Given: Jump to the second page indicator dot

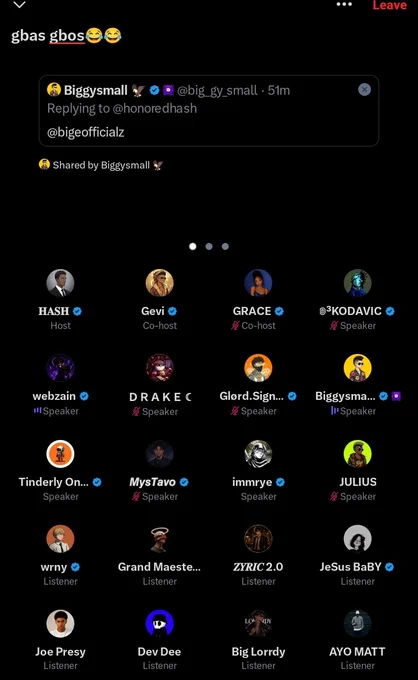Looking at the screenshot, I should (209, 246).
